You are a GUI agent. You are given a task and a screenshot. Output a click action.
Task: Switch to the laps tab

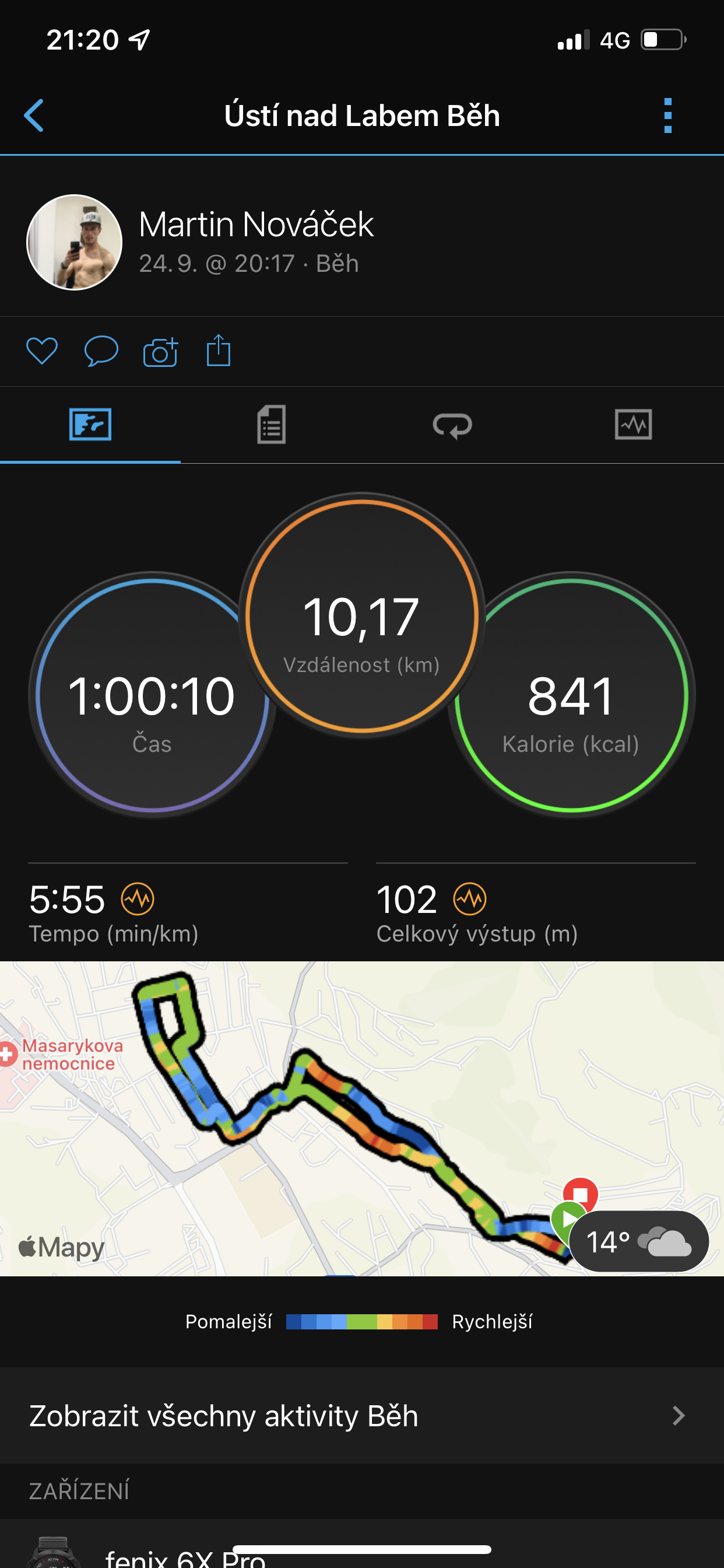tap(452, 424)
